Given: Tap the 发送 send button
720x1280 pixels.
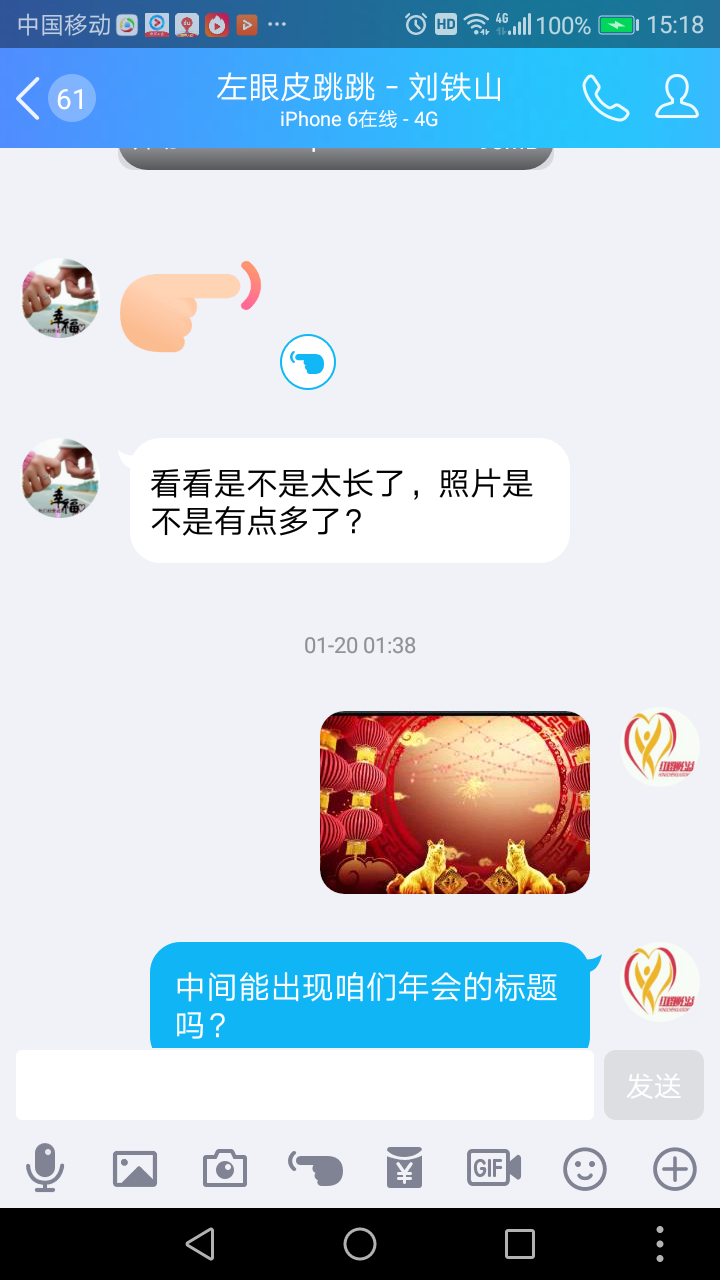Looking at the screenshot, I should (654, 1085).
